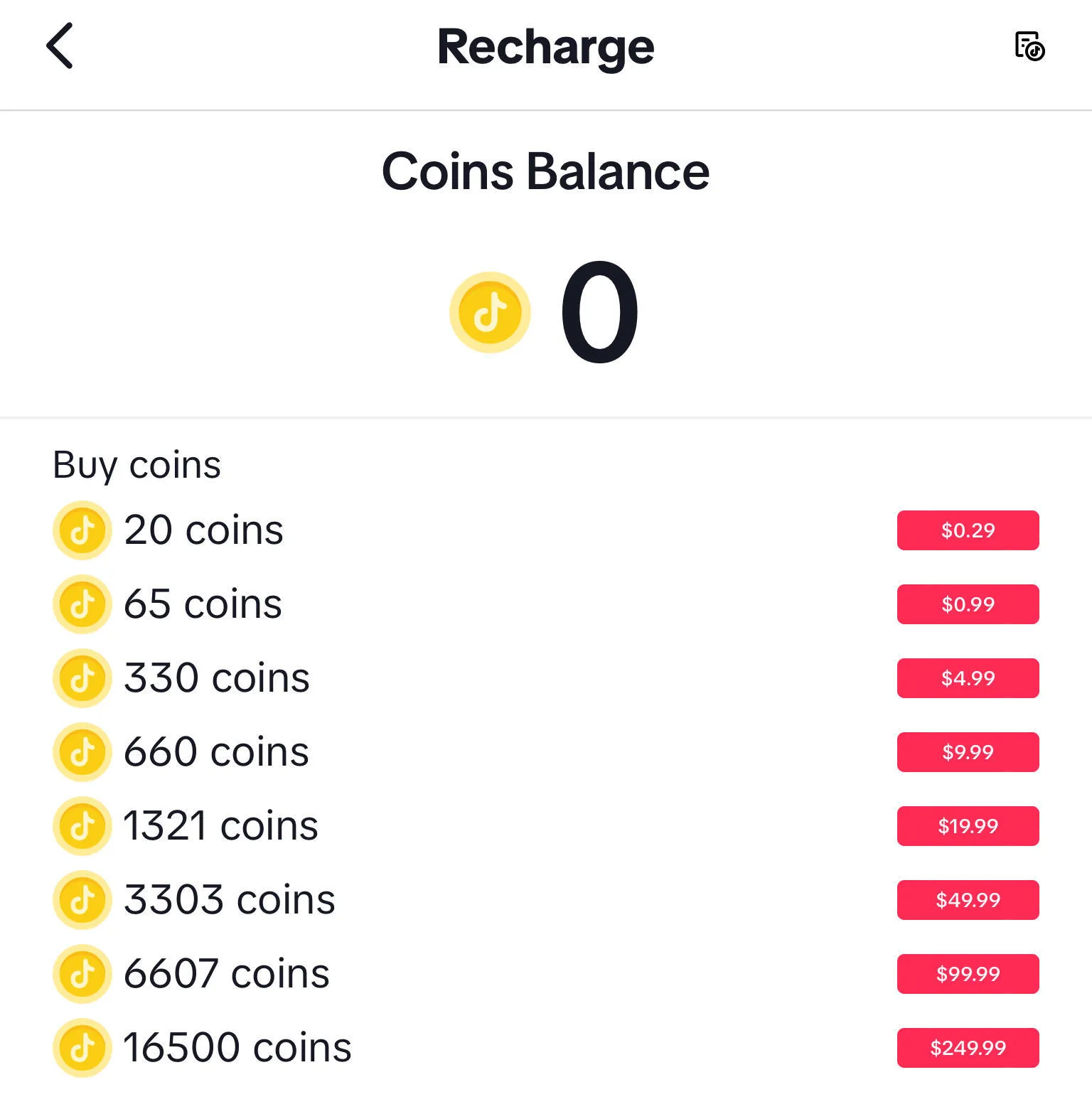Select the coin icon next to 1321 coins
The height and width of the screenshot is (1114, 1092).
tap(81, 825)
